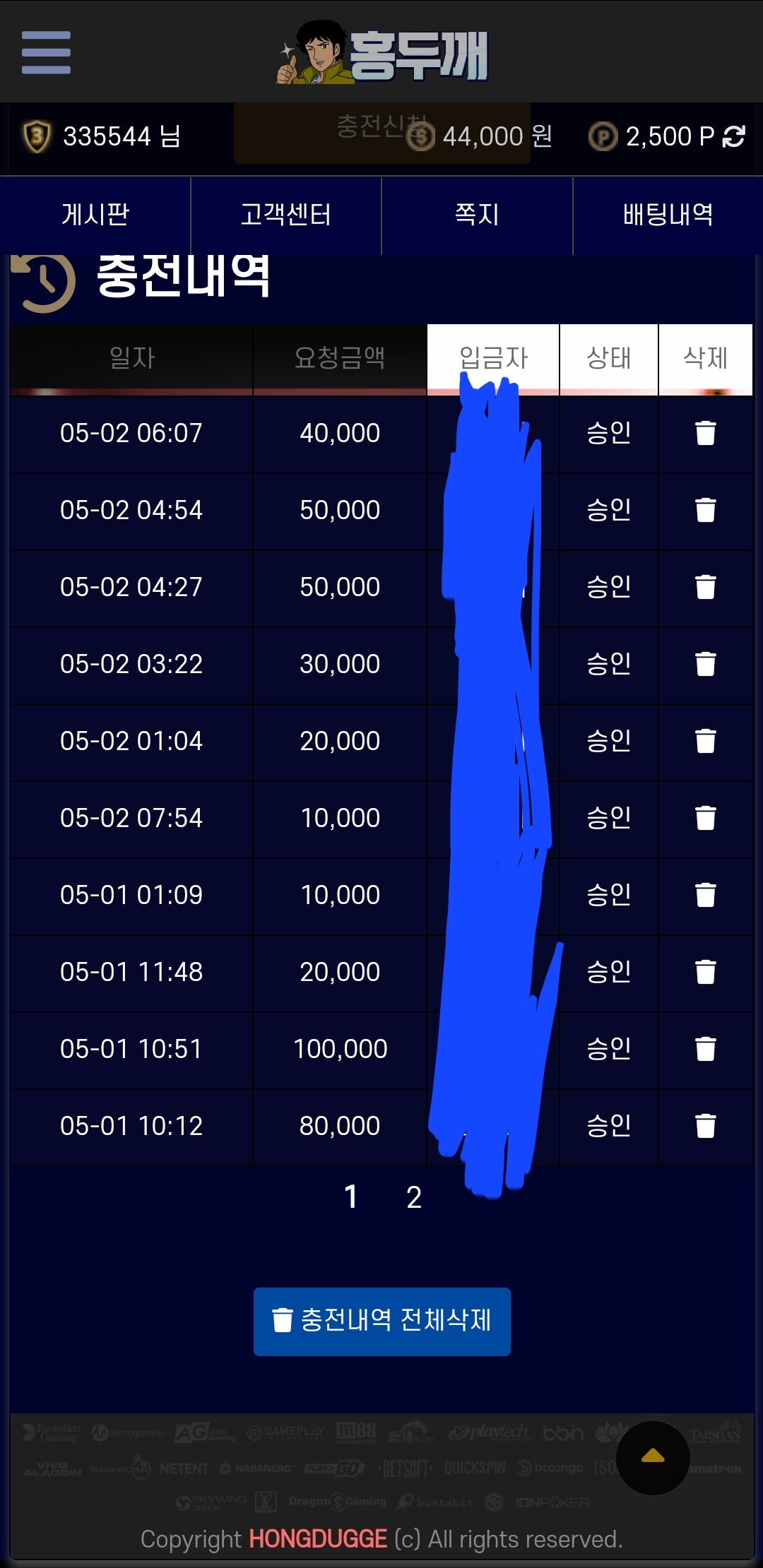Viewport: 763px width, 1568px height.
Task: Jump back to top with arrow button
Action: point(653,1457)
